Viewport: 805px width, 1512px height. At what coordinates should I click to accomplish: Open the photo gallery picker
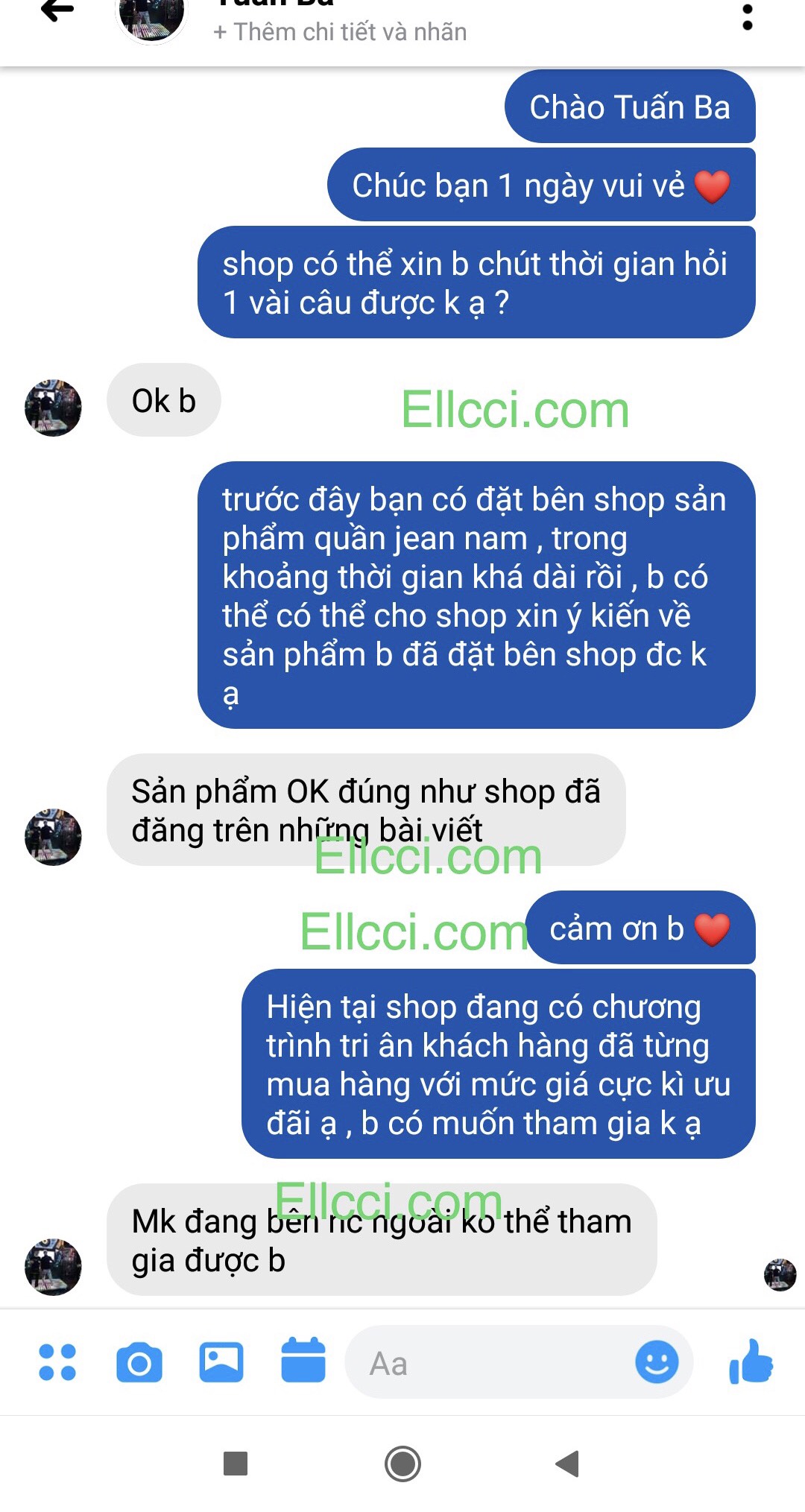click(x=221, y=1362)
